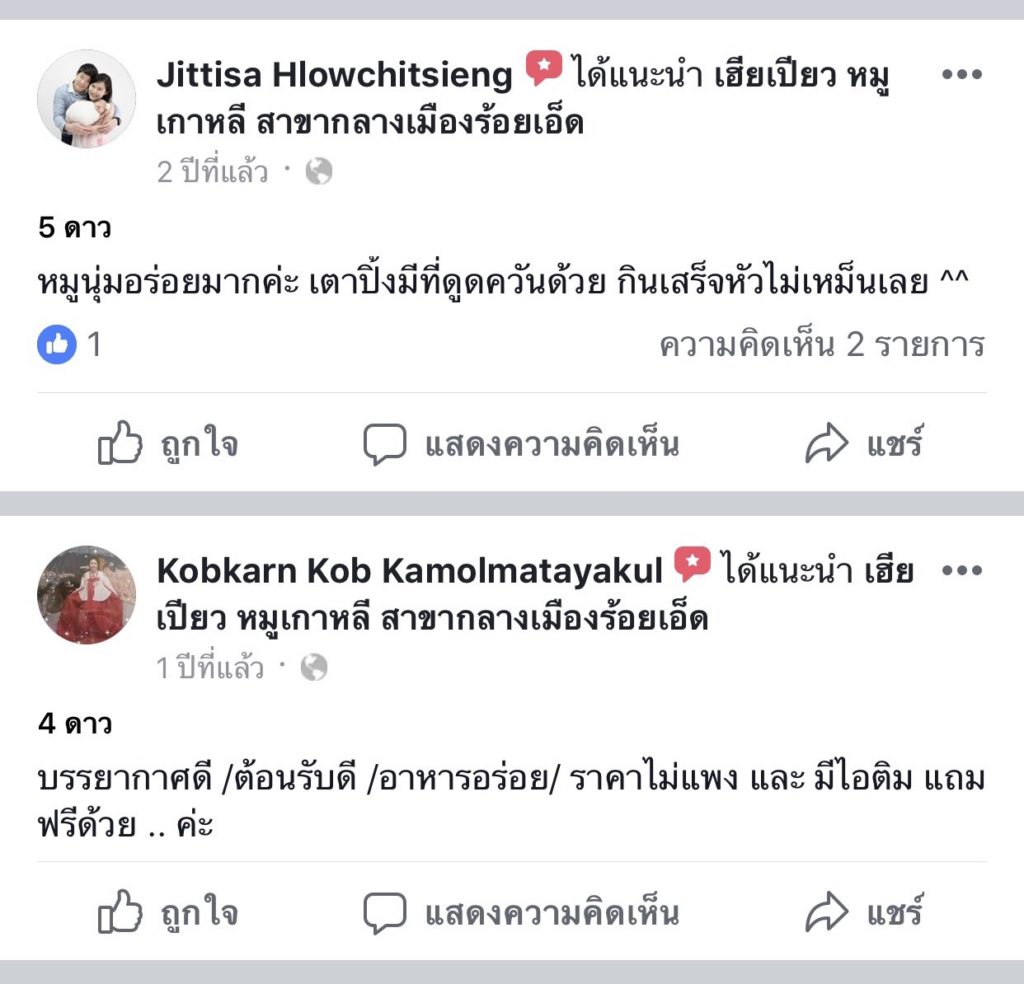Open Kobkarn Kob Kamolmatayakul's name link
Viewport: 1024px width, 984px height.
coord(410,571)
